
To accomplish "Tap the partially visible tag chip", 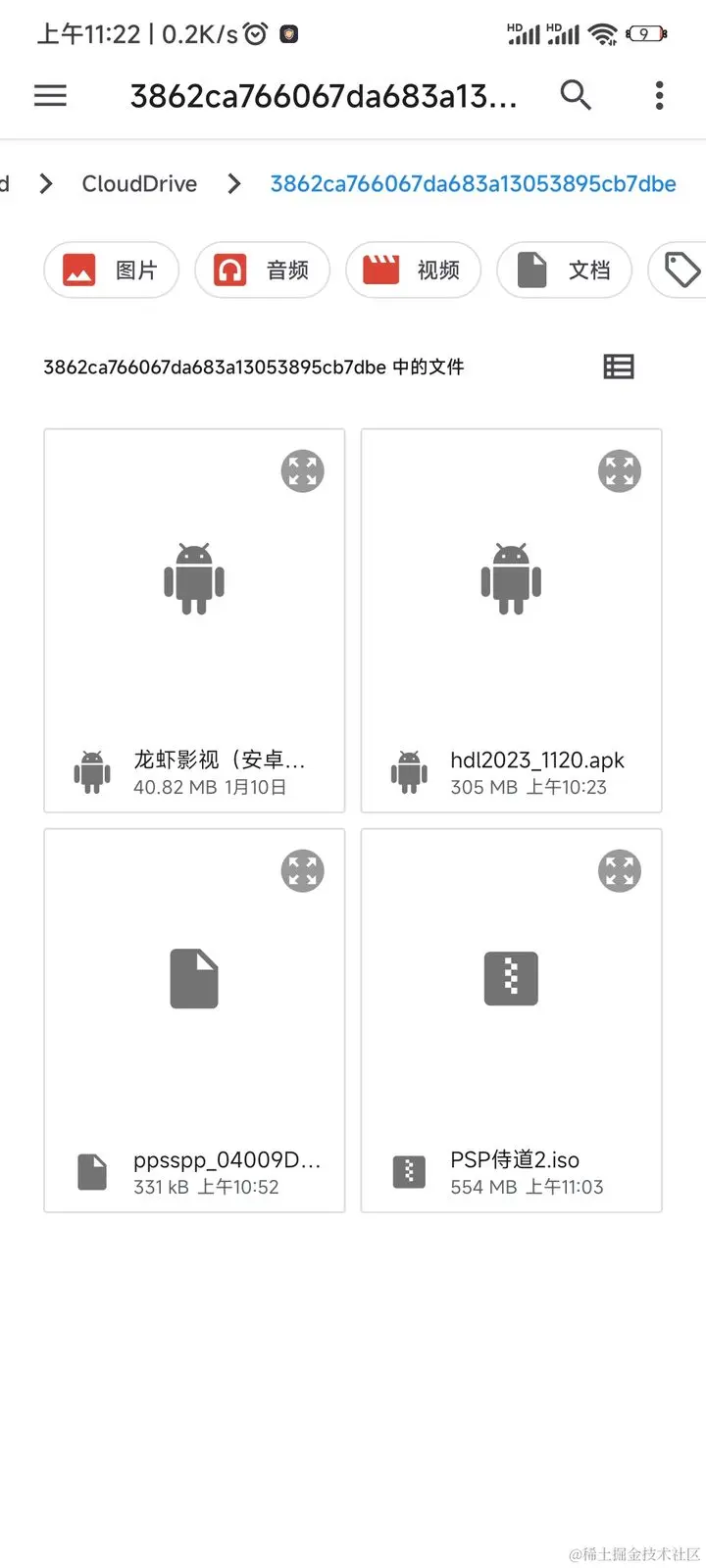I will (x=681, y=269).
